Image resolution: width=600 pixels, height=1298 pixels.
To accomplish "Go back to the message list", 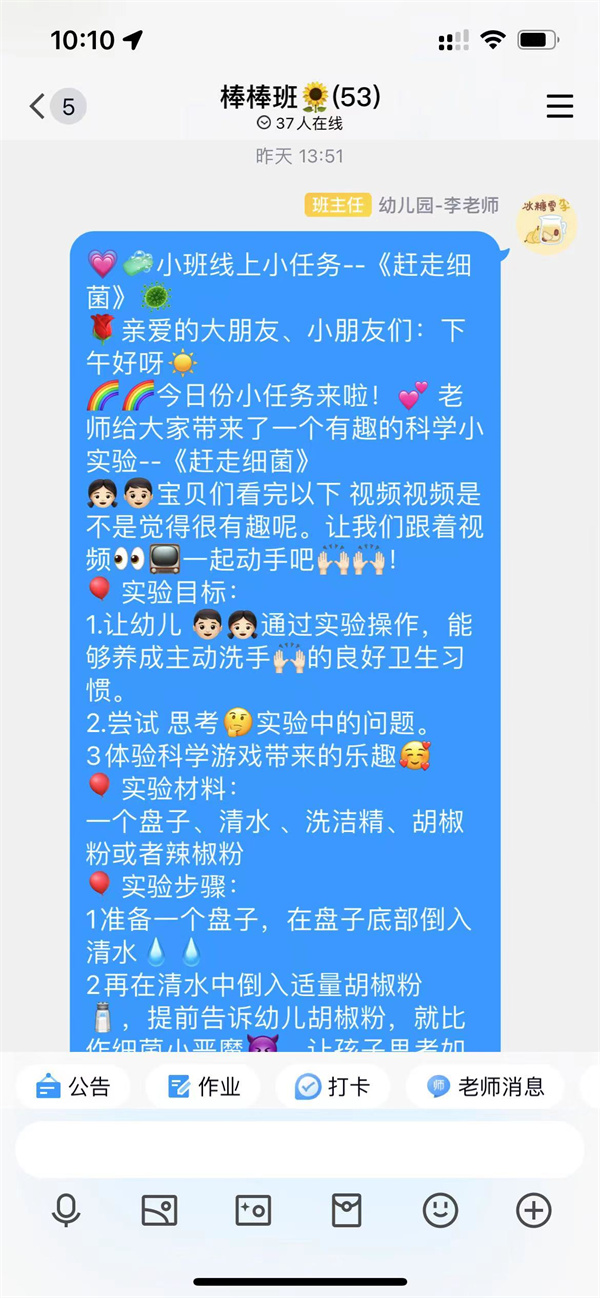I will [x=40, y=106].
